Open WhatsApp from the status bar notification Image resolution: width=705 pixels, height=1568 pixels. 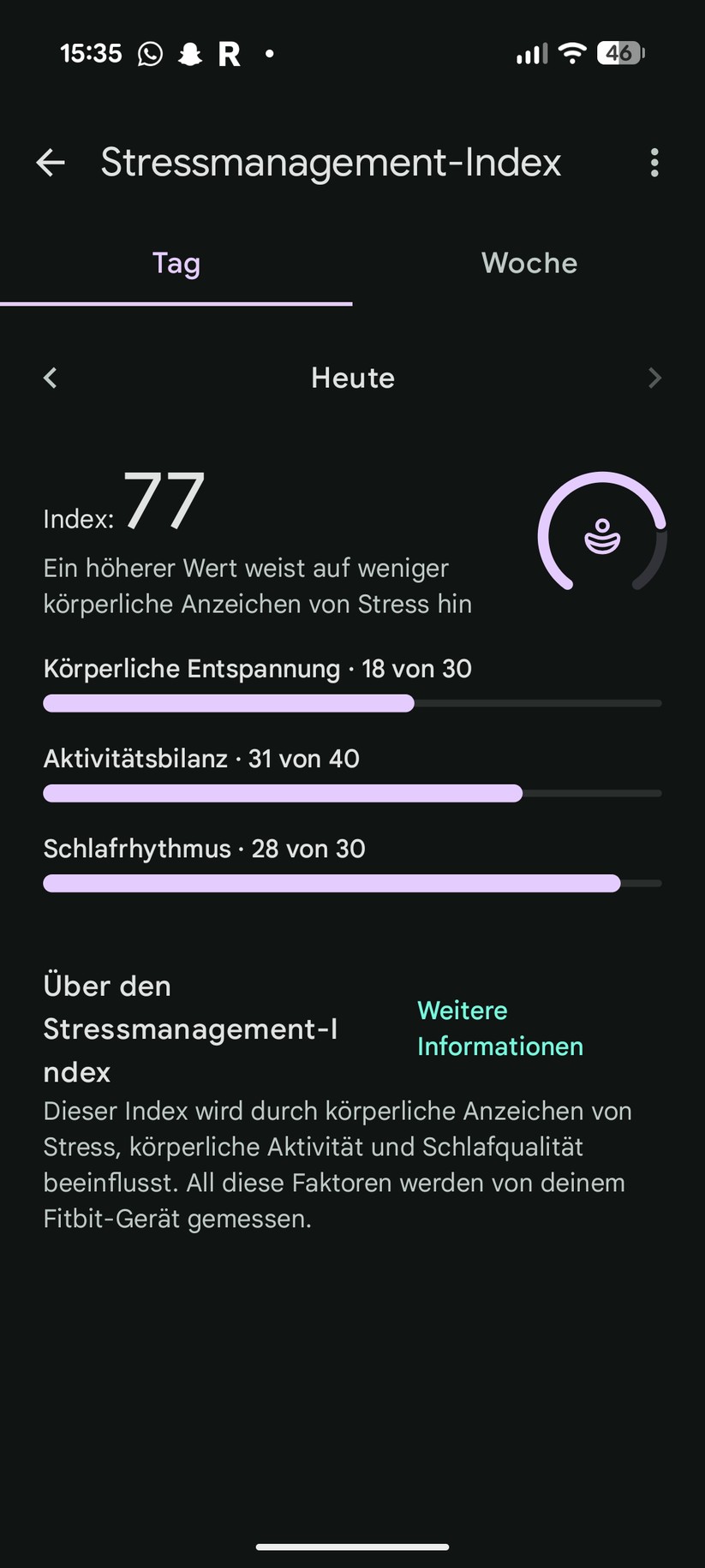[x=150, y=54]
